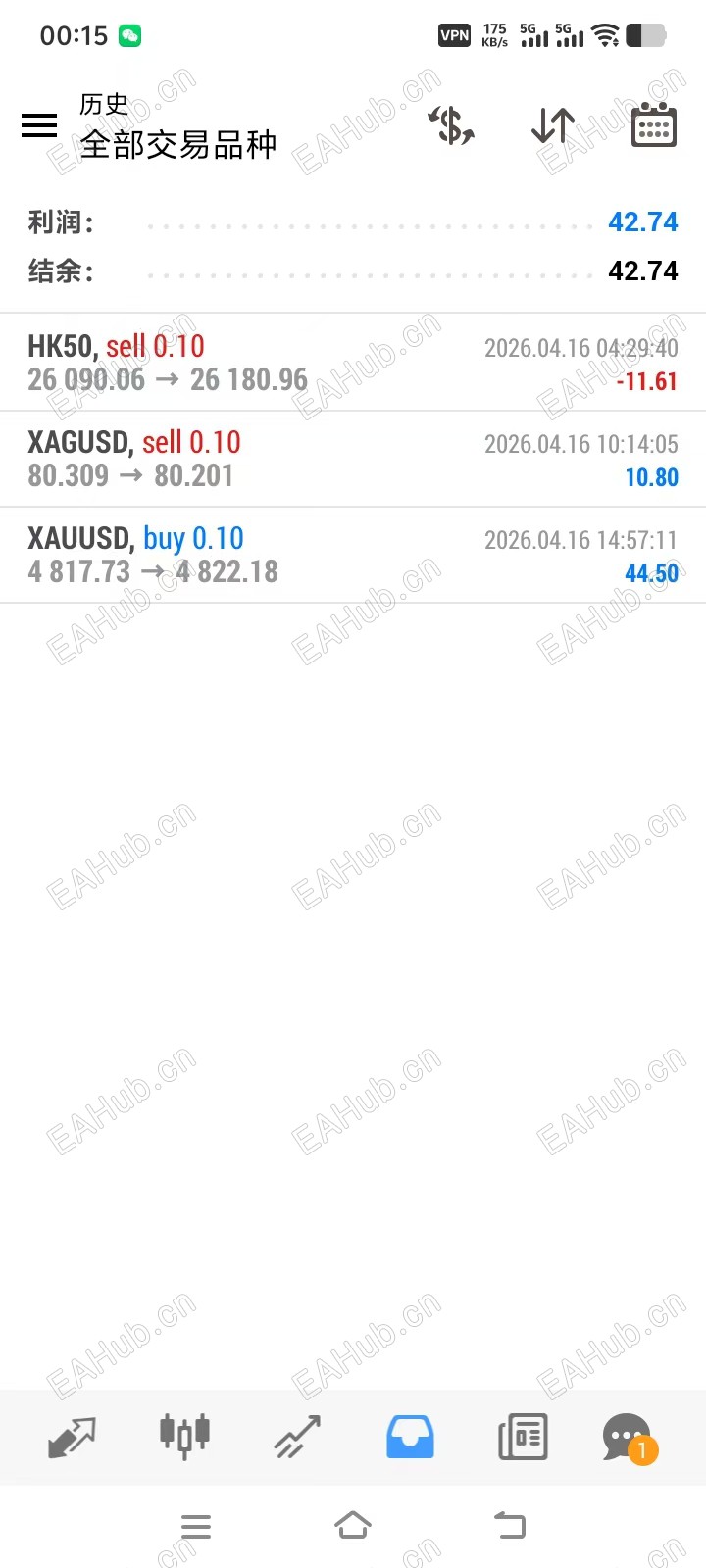Open the XAGUSD sell 0.10 trade
Screen dimensions: 706x1568
353,459
